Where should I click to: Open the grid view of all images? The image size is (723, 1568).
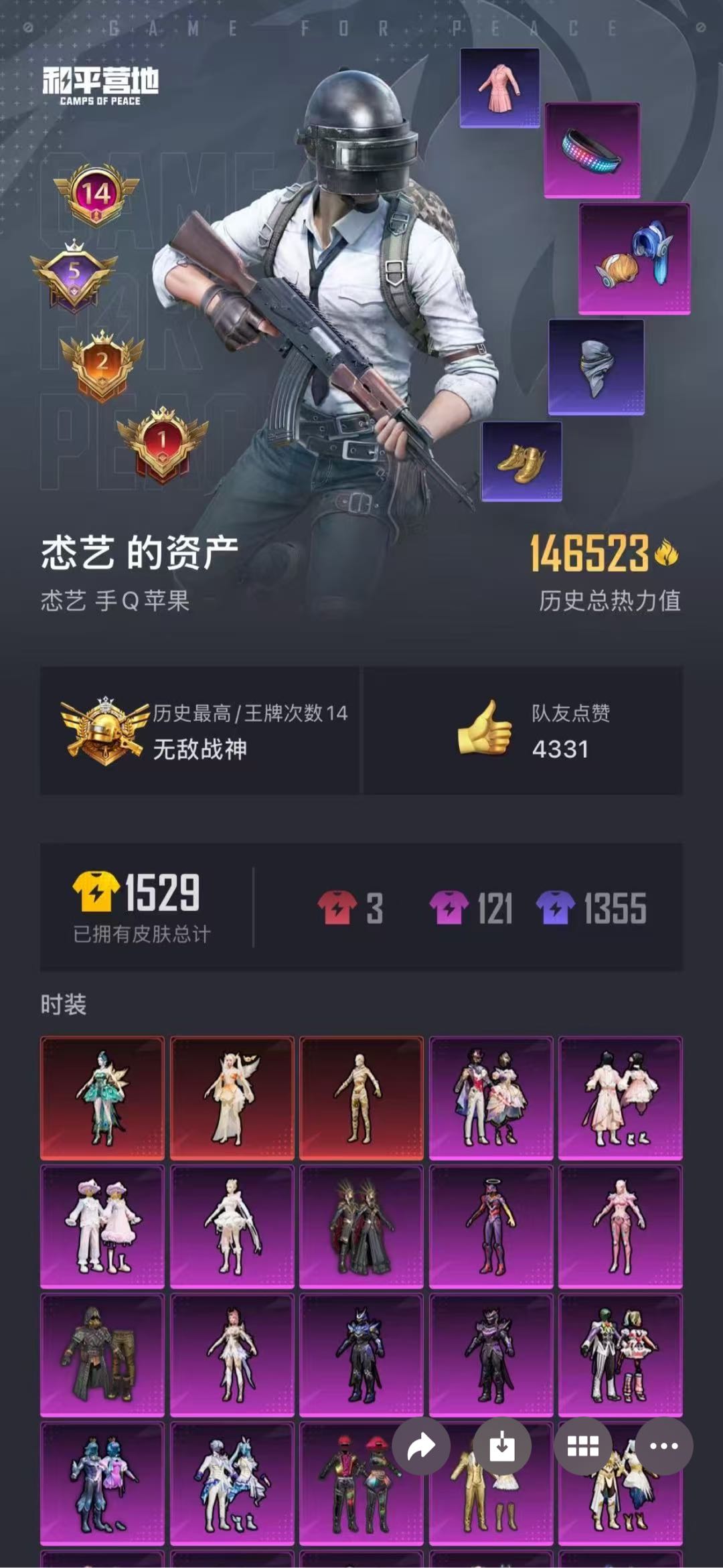[583, 1445]
